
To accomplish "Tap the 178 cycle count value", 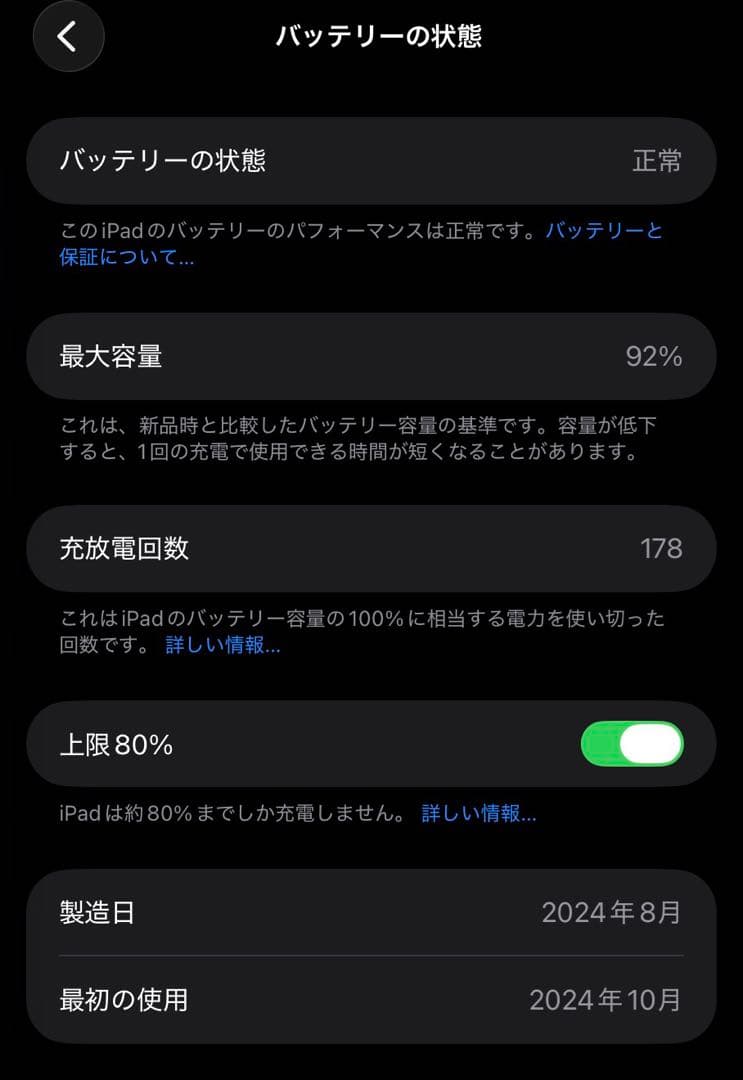I will pyautogui.click(x=662, y=548).
